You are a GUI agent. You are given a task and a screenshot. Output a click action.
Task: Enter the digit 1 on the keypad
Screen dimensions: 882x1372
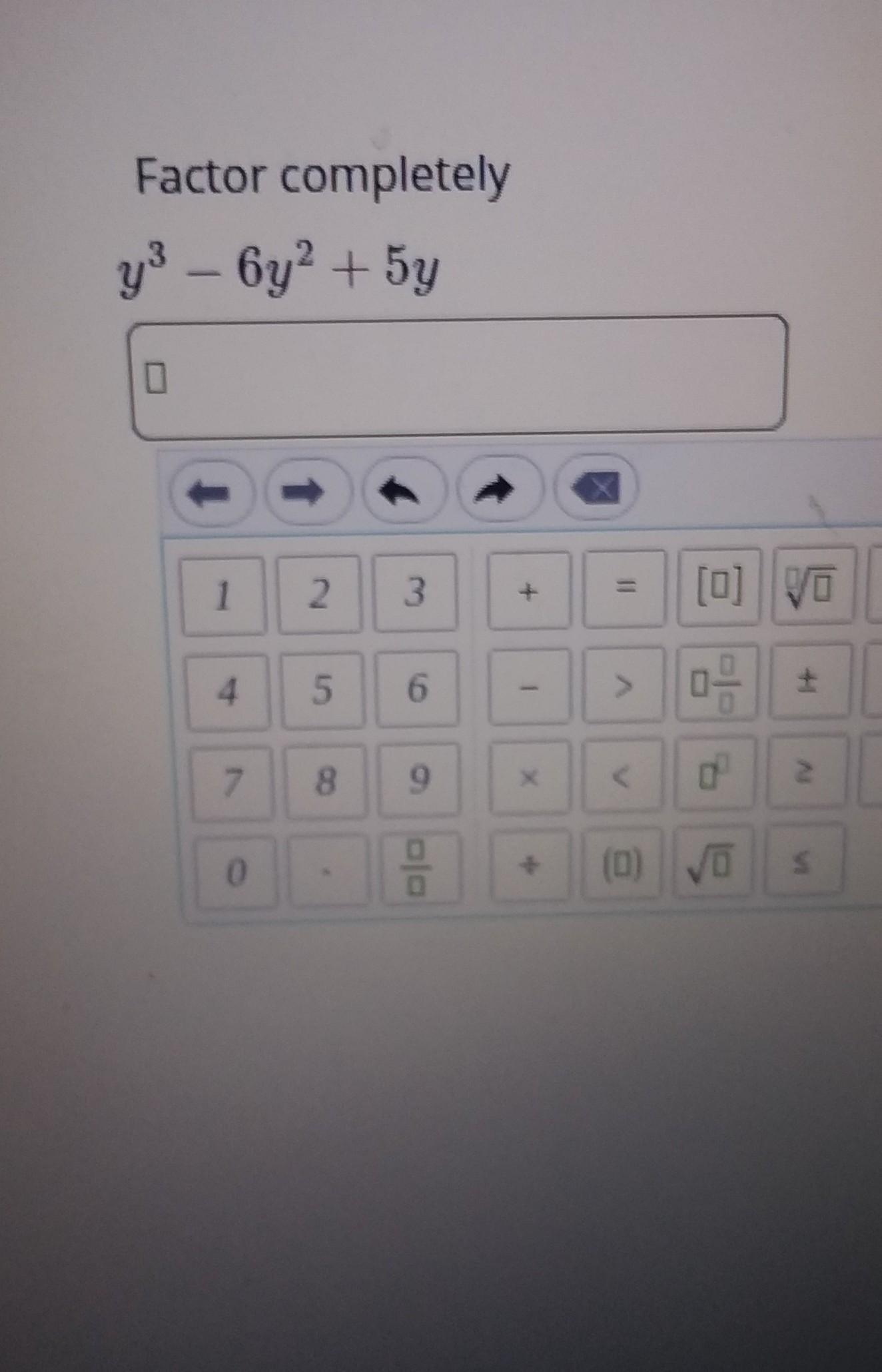(x=224, y=595)
